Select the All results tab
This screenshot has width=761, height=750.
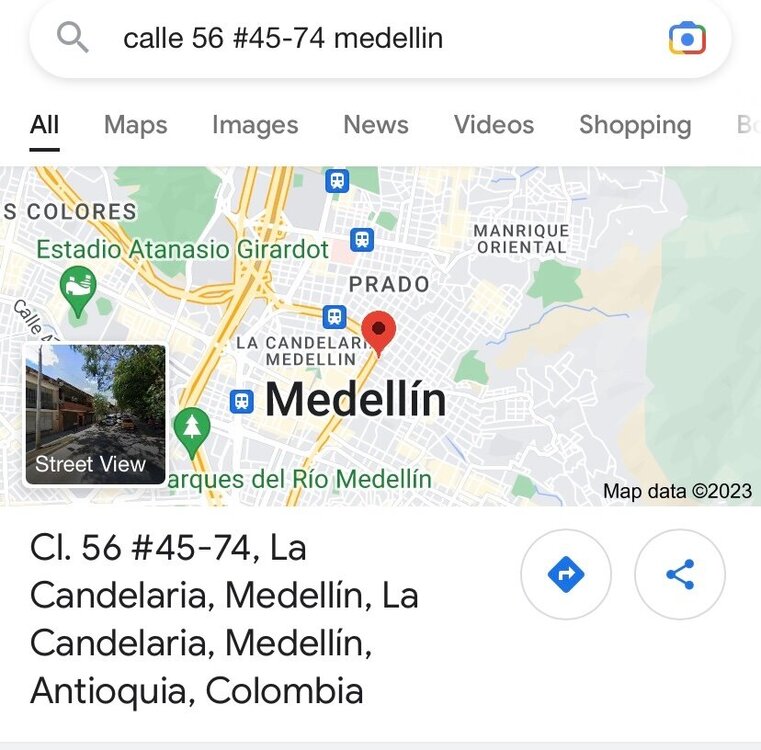tap(45, 125)
